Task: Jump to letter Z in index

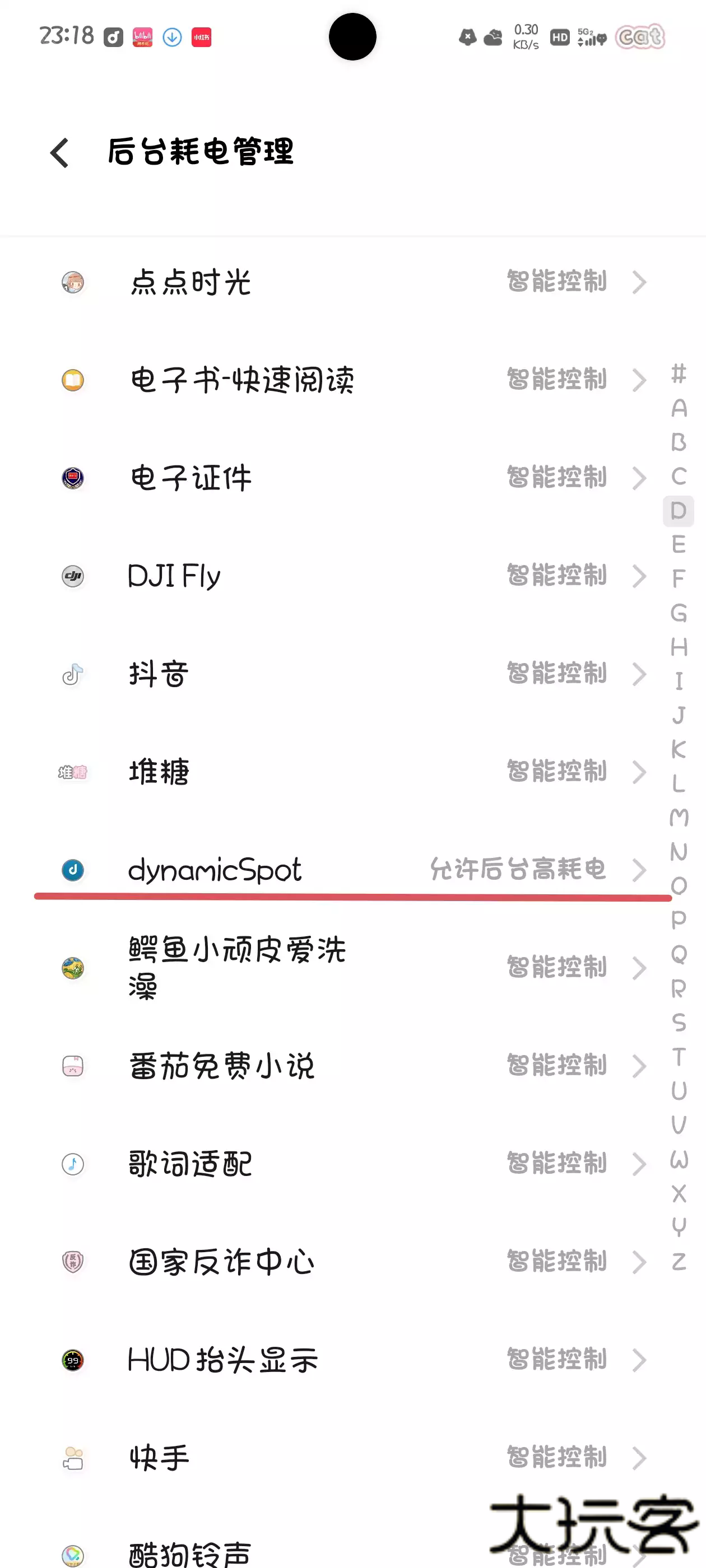Action: click(x=679, y=1261)
